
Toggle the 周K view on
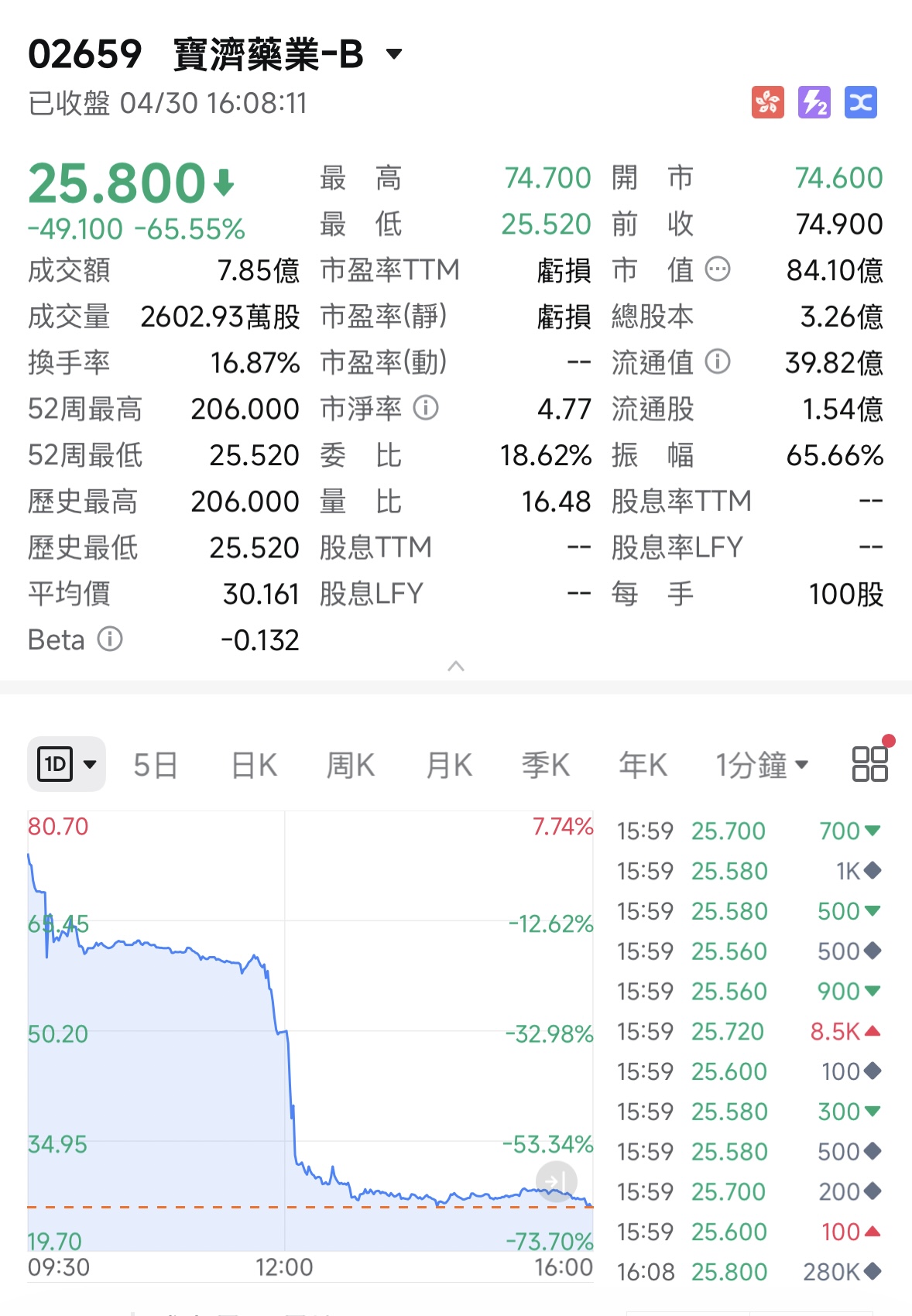coord(350,763)
